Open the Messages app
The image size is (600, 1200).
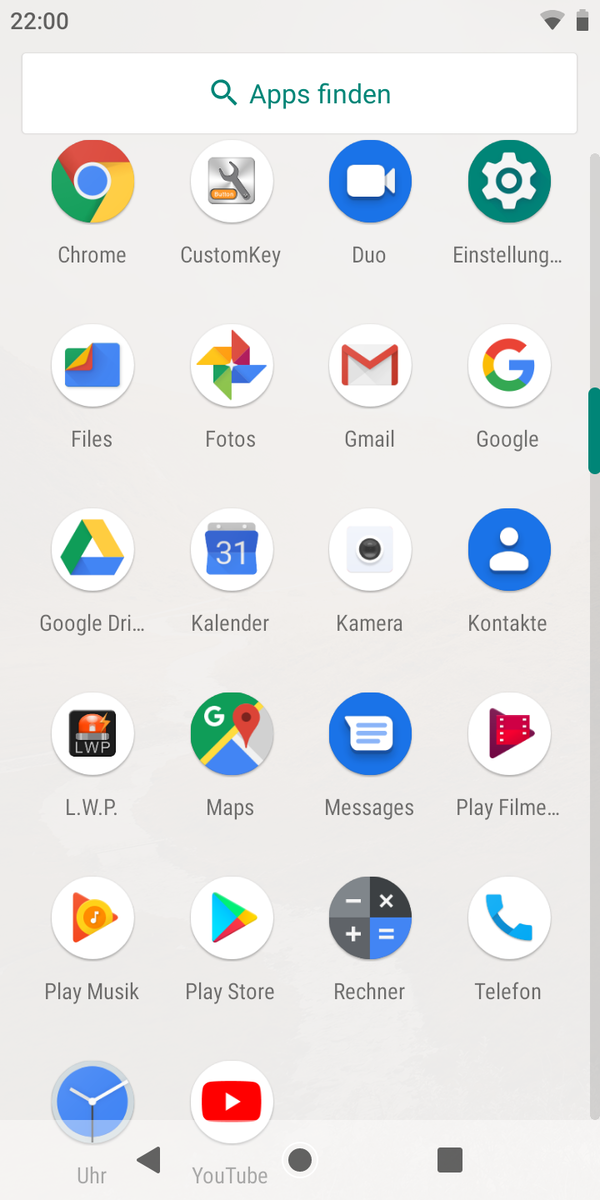[369, 734]
